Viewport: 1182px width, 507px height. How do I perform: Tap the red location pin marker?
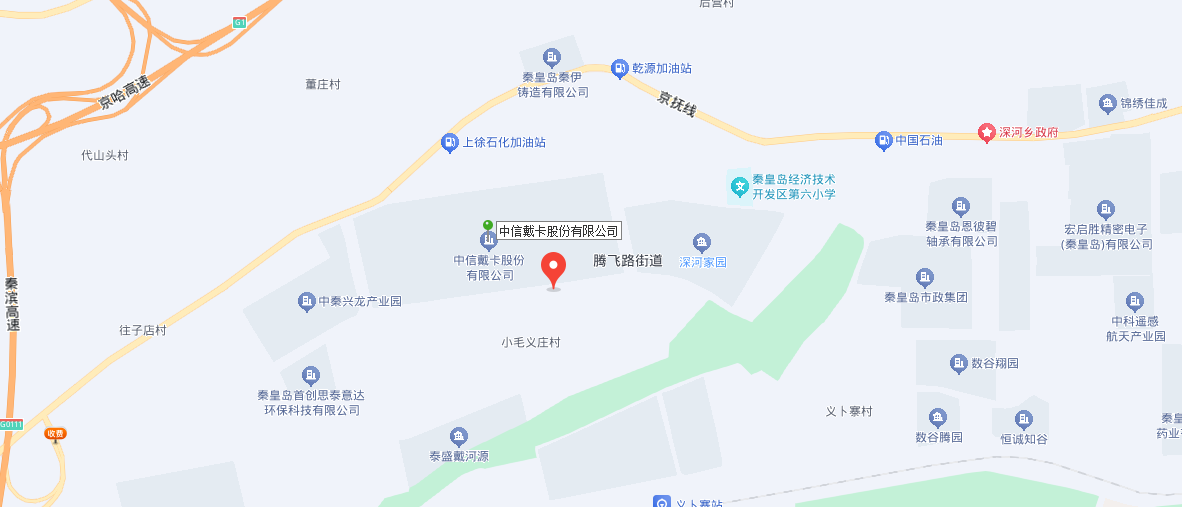pyautogui.click(x=553, y=268)
